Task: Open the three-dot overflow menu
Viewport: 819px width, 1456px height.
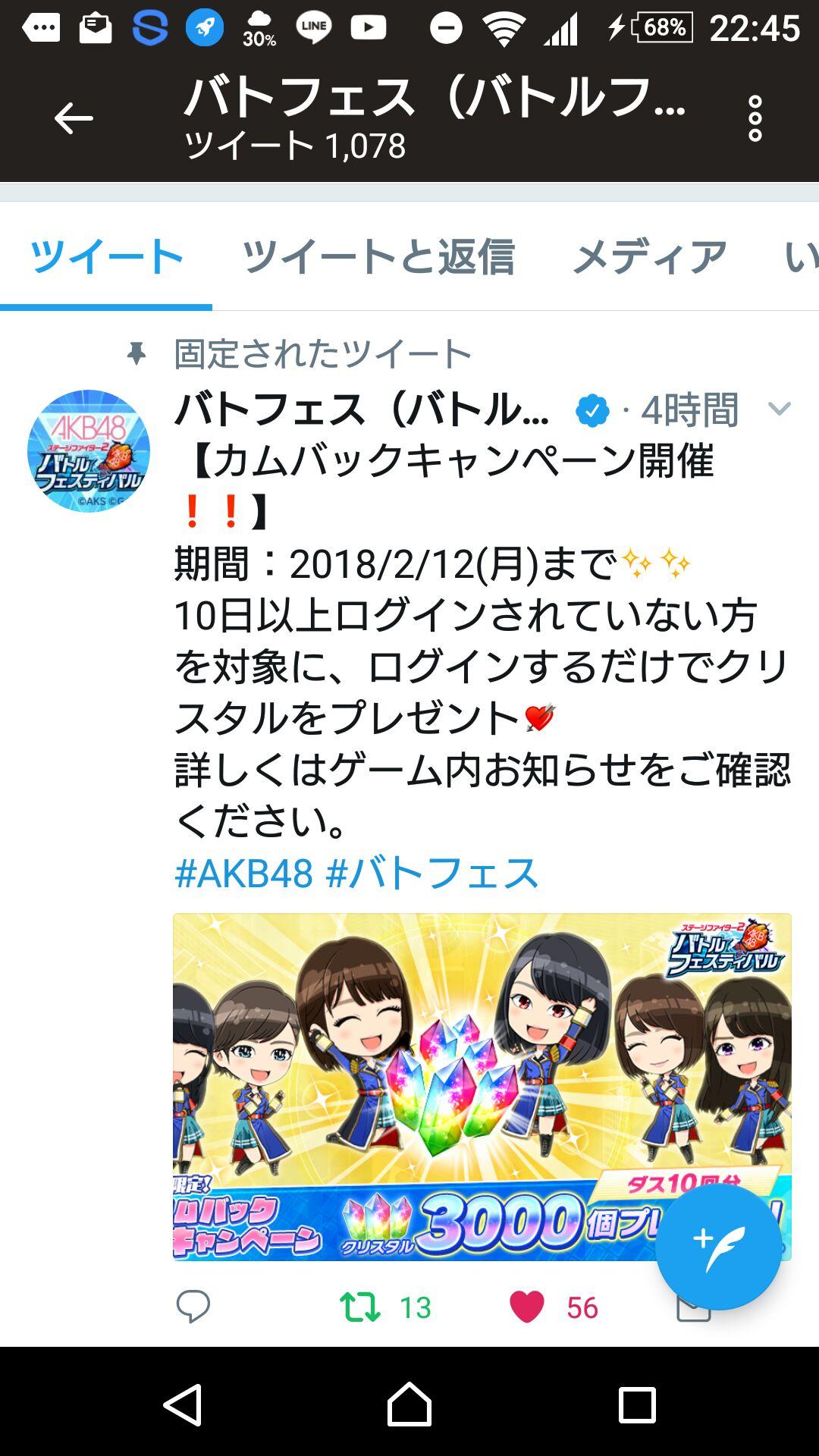Action: click(x=755, y=118)
